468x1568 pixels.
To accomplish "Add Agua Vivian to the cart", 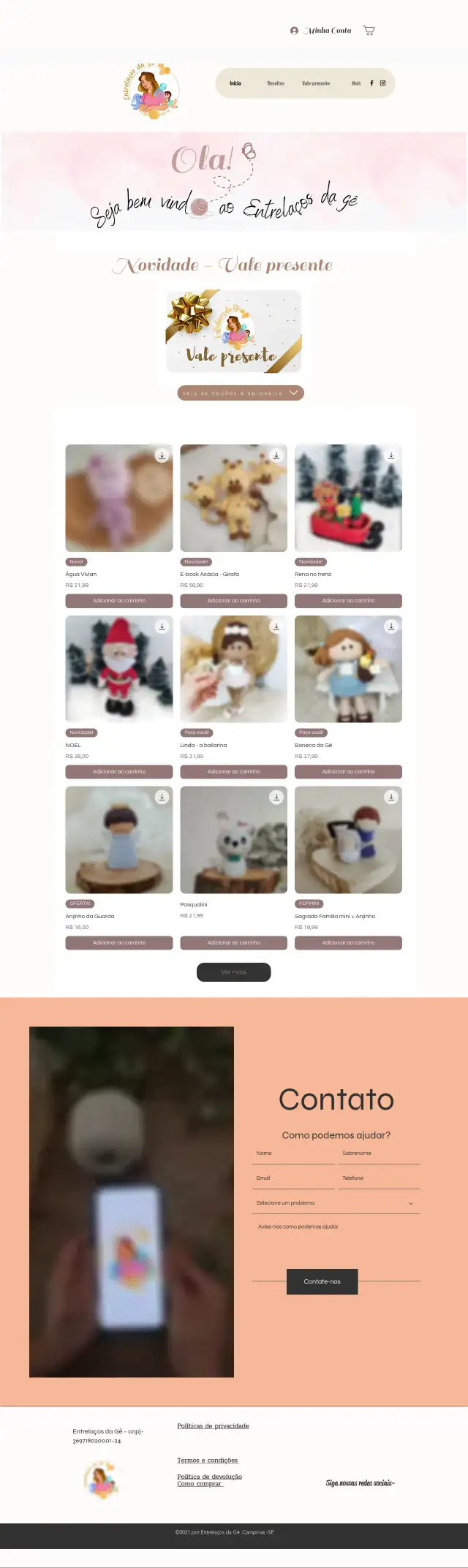I will tap(119, 601).
